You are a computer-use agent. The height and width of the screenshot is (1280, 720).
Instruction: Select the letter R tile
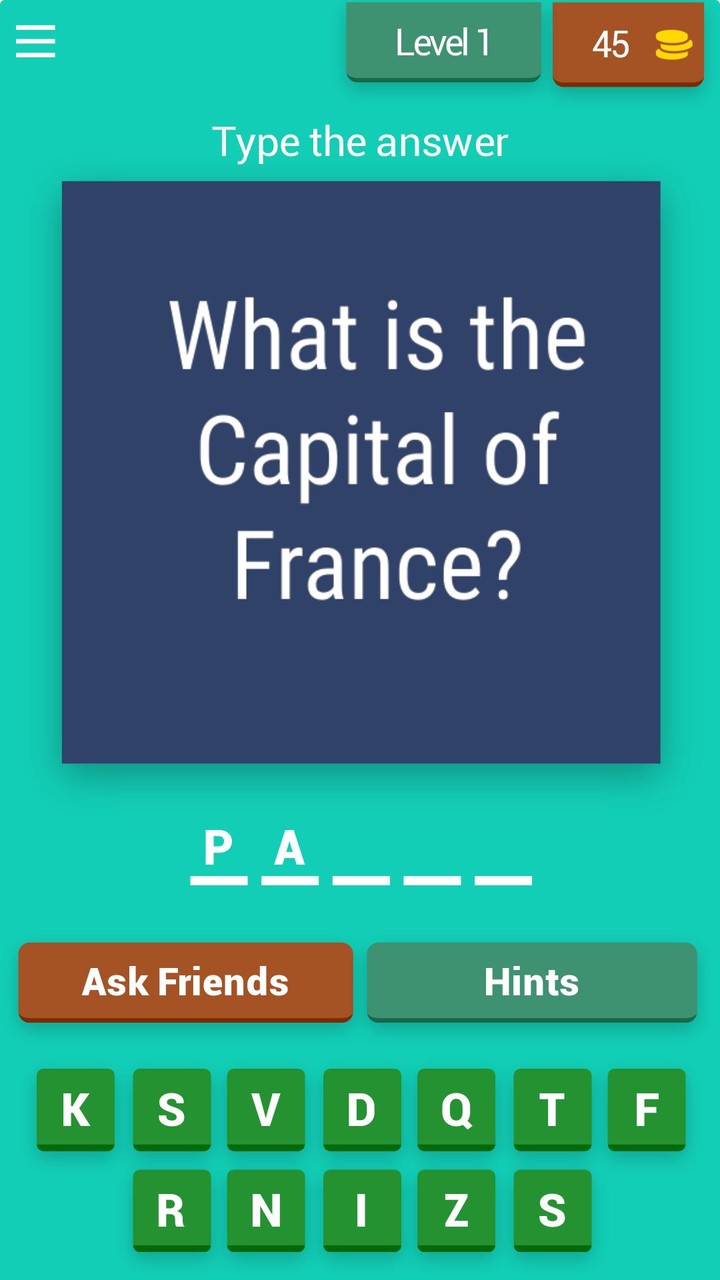pos(171,1210)
